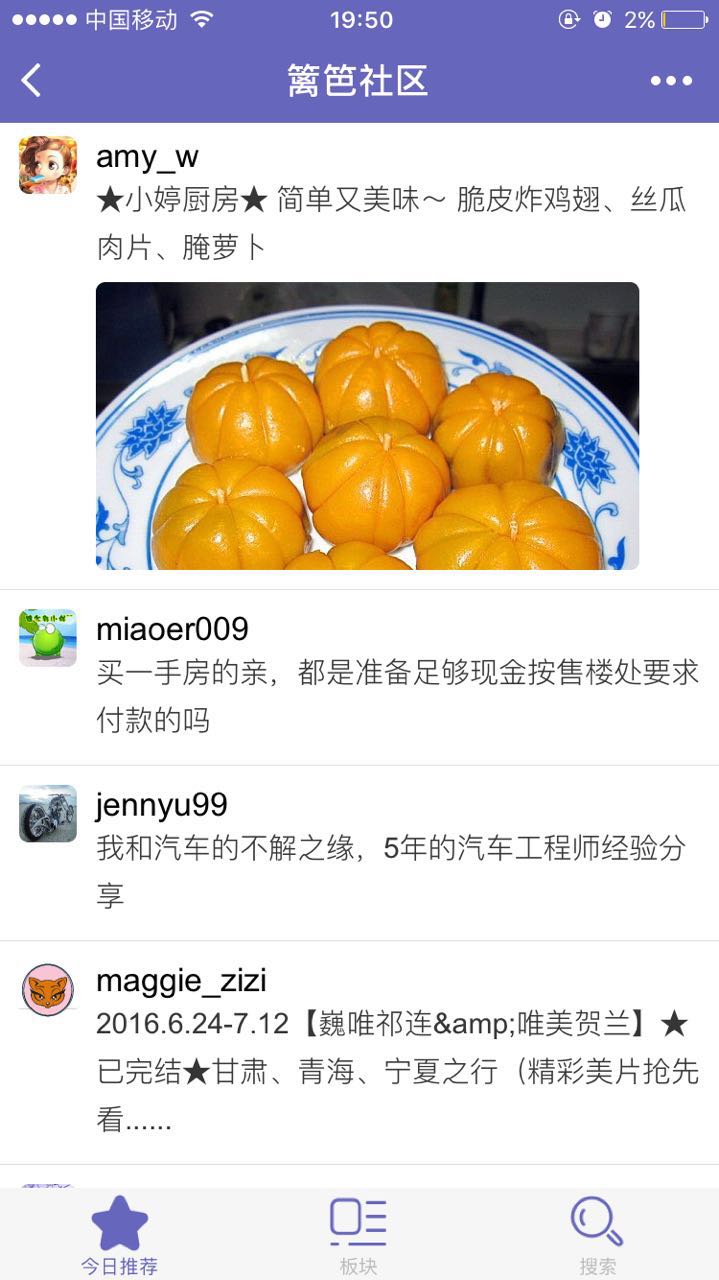View the pumpkin buns photo in amy_w's post

(367, 426)
